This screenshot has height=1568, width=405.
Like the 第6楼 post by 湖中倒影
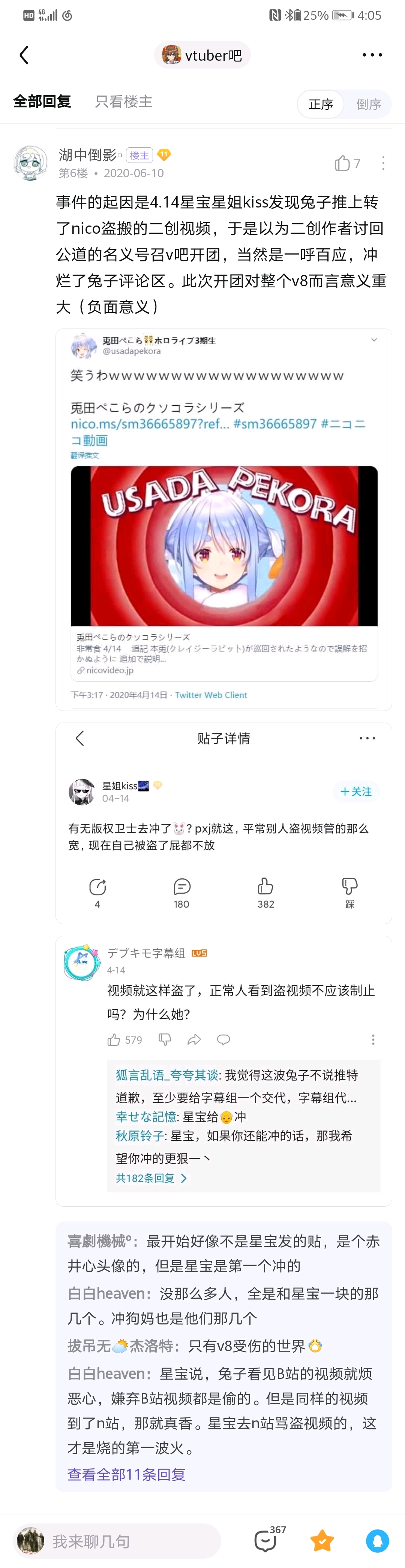(x=343, y=163)
